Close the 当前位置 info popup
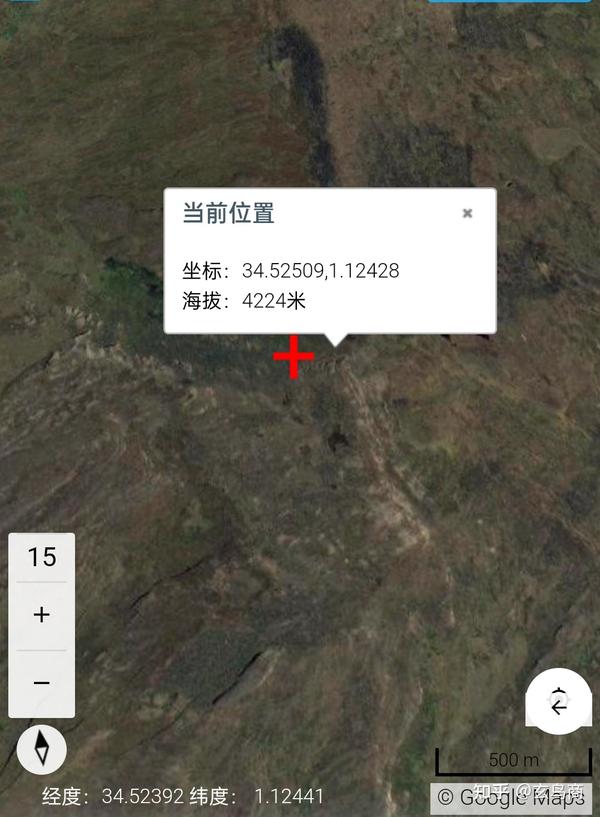This screenshot has width=600, height=817. click(467, 213)
